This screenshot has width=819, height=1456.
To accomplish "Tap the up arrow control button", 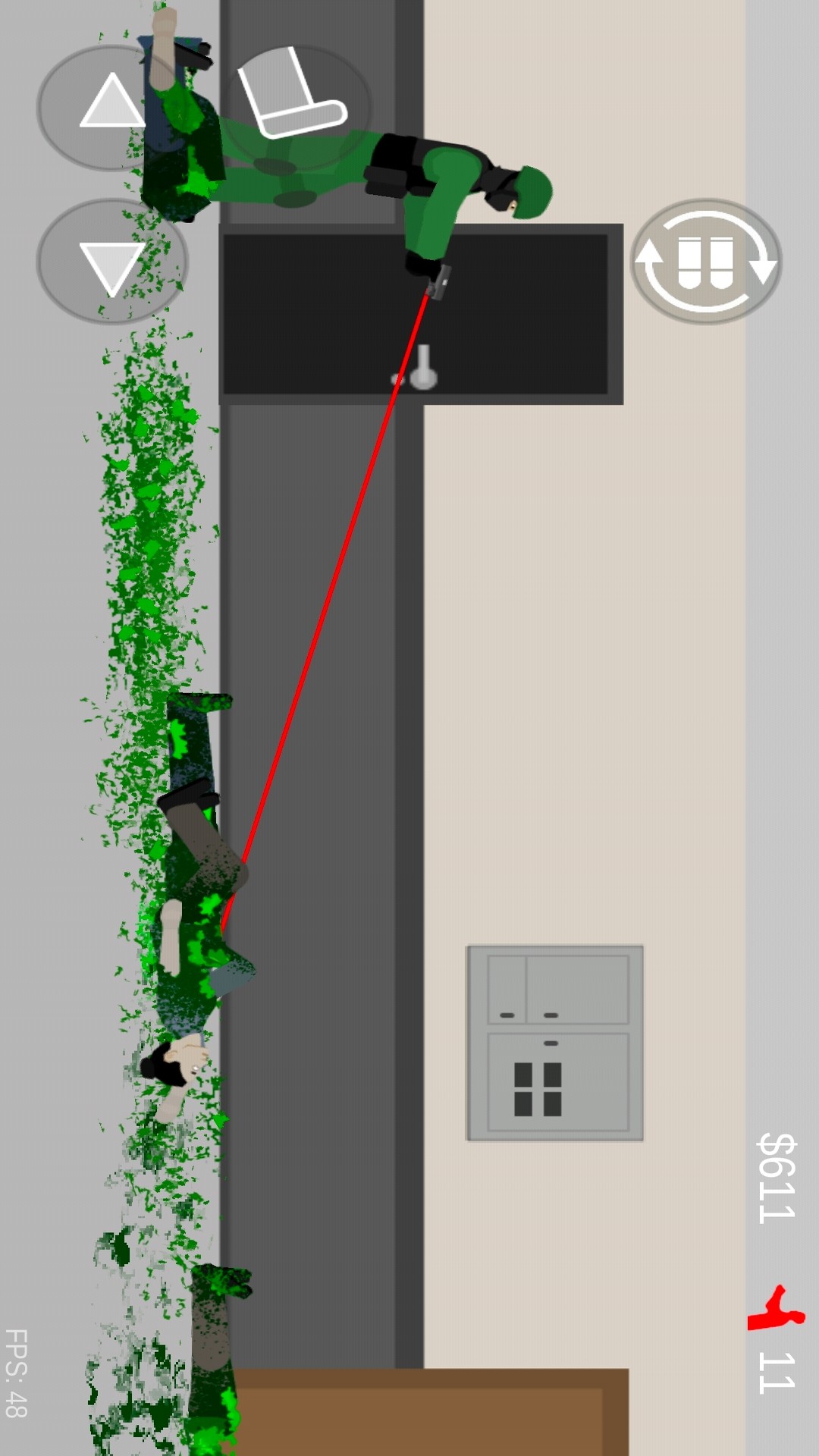I will (x=111, y=106).
